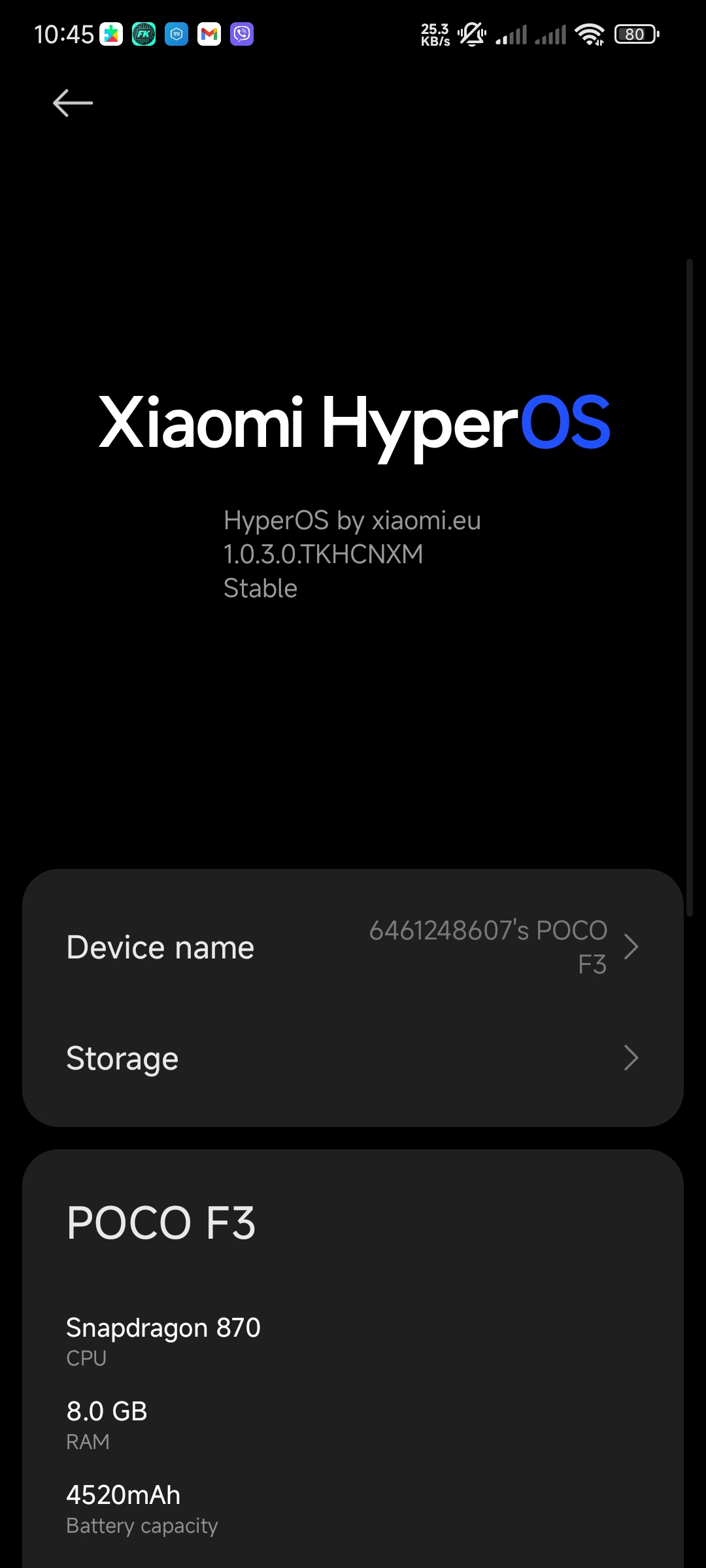Open the POCO F3 device specs card
This screenshot has height=1568, width=706.
click(353, 1359)
